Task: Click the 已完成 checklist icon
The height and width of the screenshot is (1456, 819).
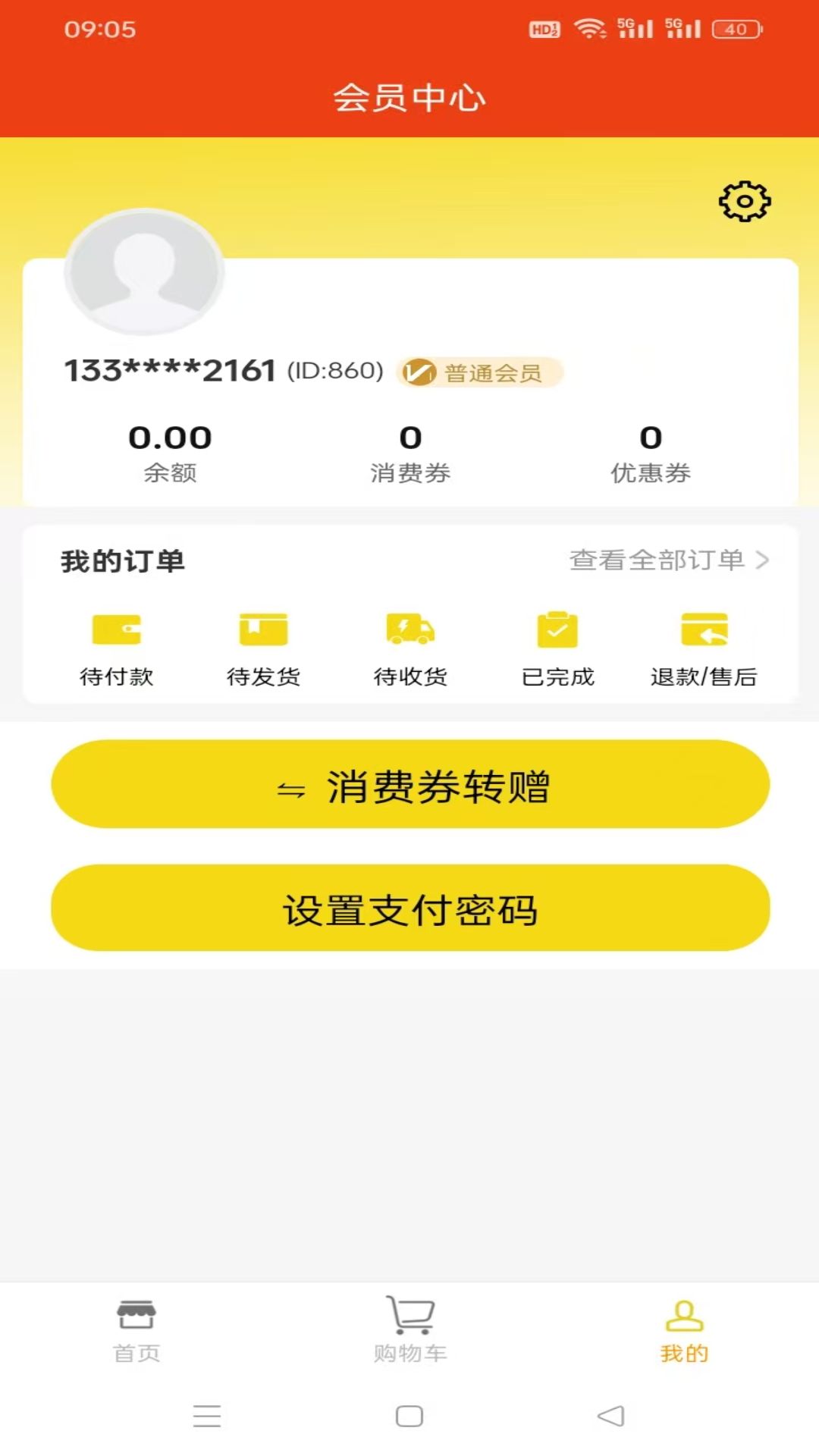Action: click(x=556, y=628)
